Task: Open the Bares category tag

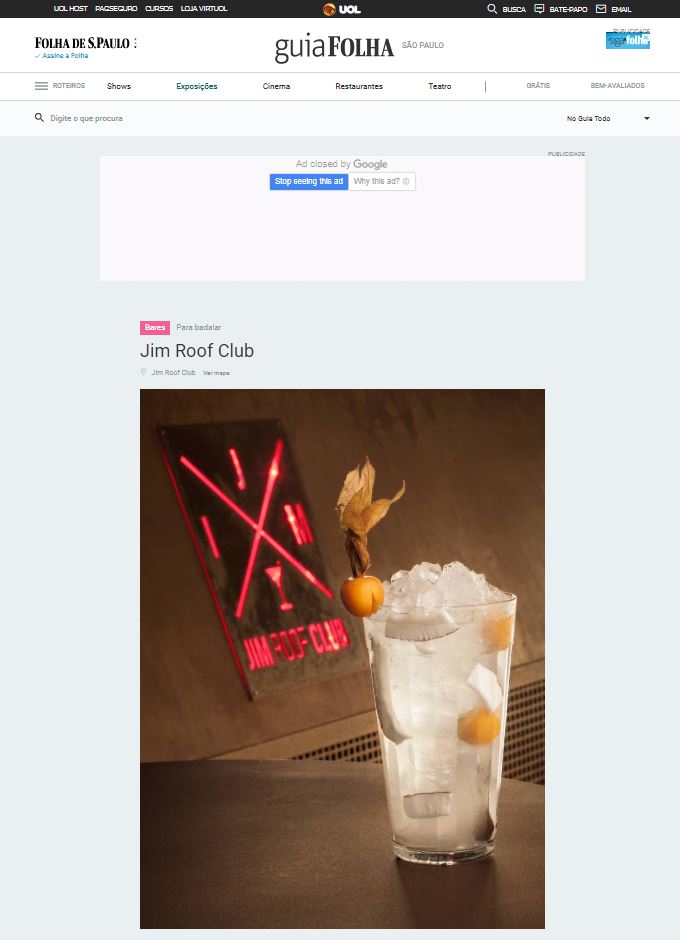Action: pos(155,327)
